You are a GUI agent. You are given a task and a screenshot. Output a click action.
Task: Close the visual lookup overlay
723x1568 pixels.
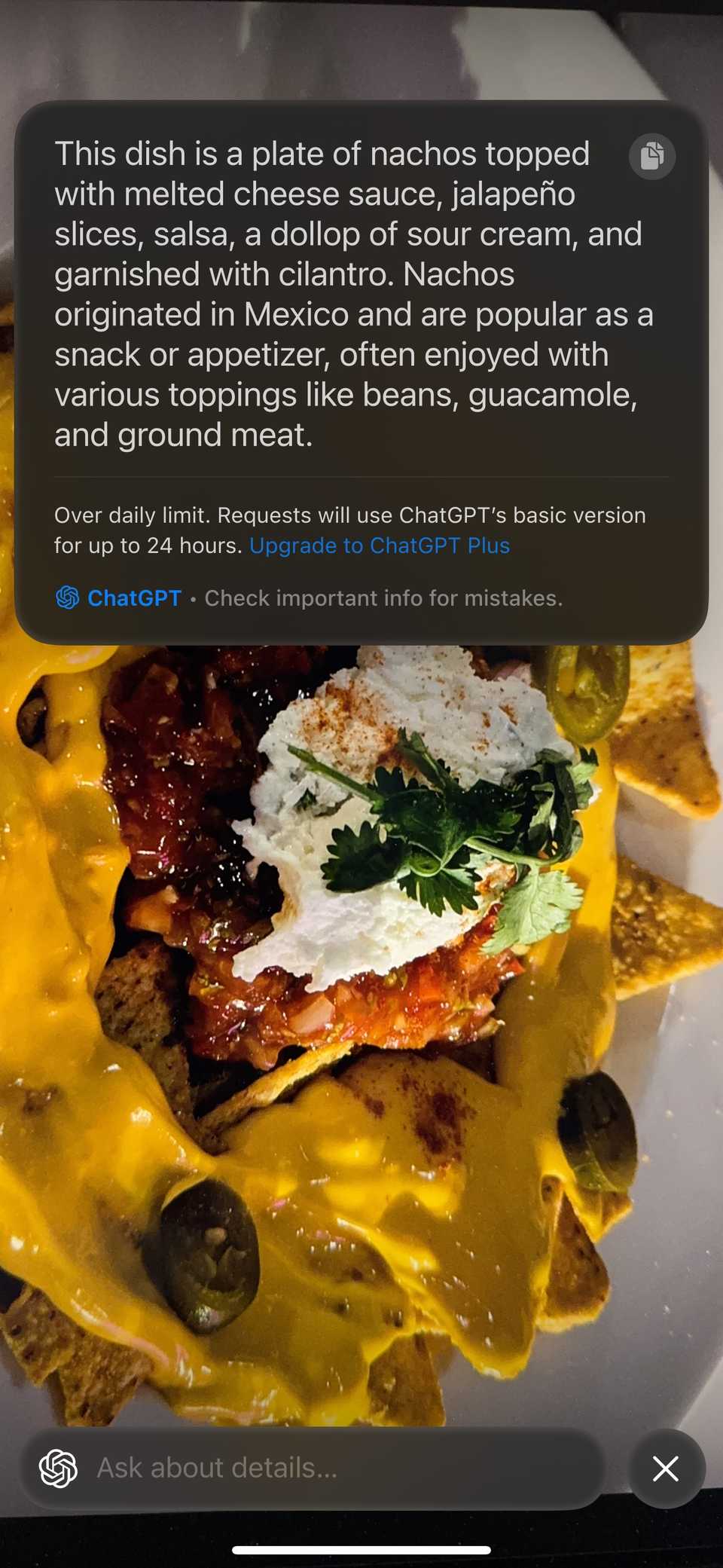[x=666, y=1469]
